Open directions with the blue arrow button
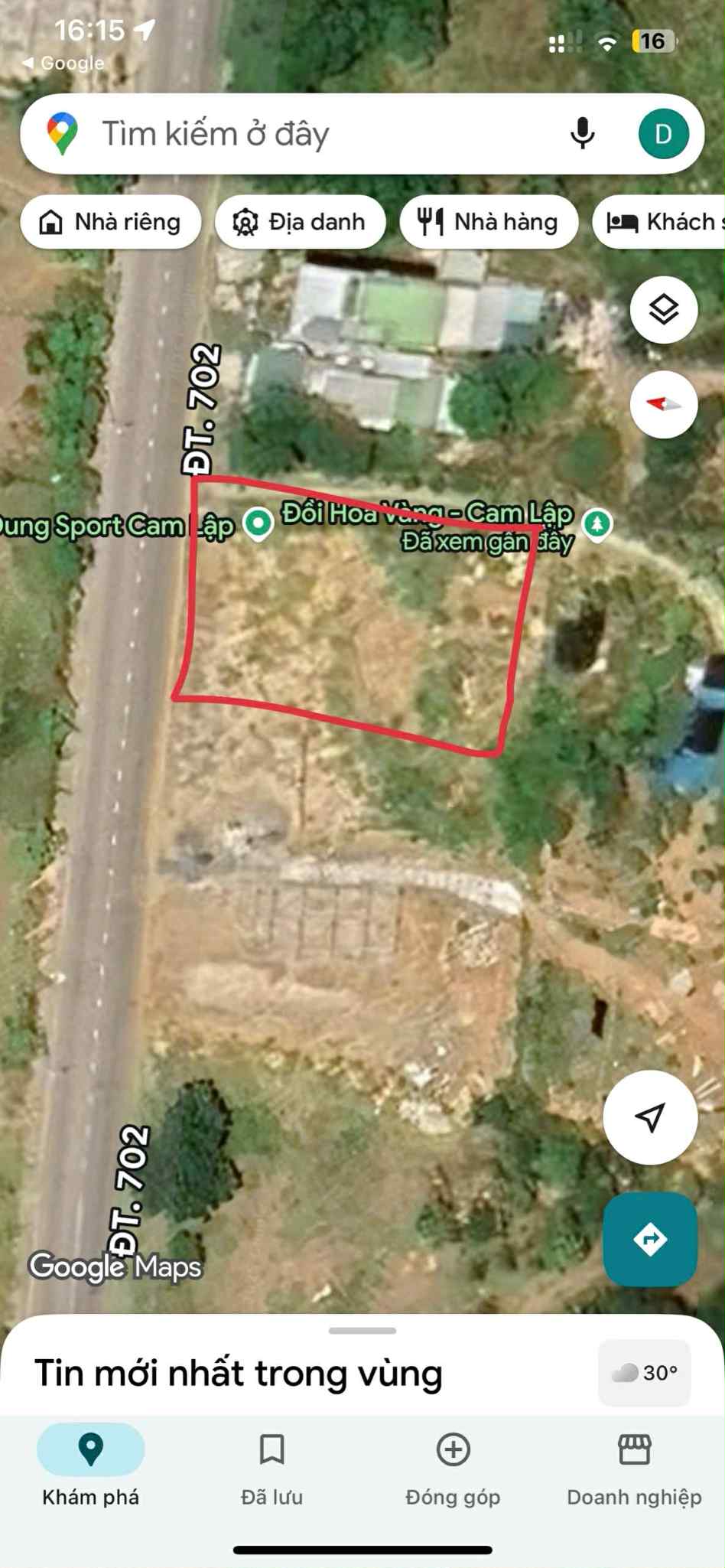The width and height of the screenshot is (725, 1568). click(650, 1238)
